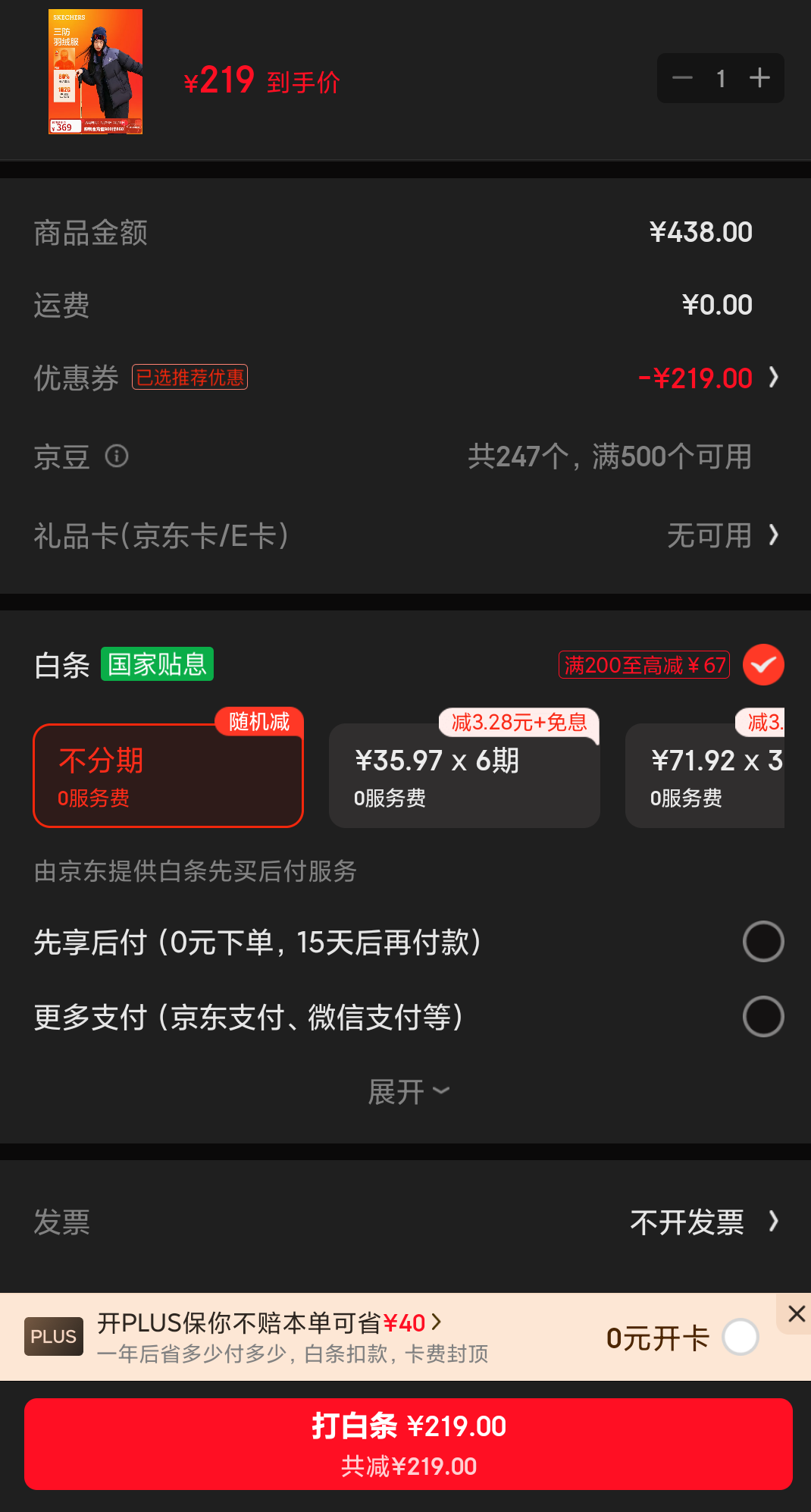
Task: Pay ¥219.00 with 打白条
Action: 408,1444
